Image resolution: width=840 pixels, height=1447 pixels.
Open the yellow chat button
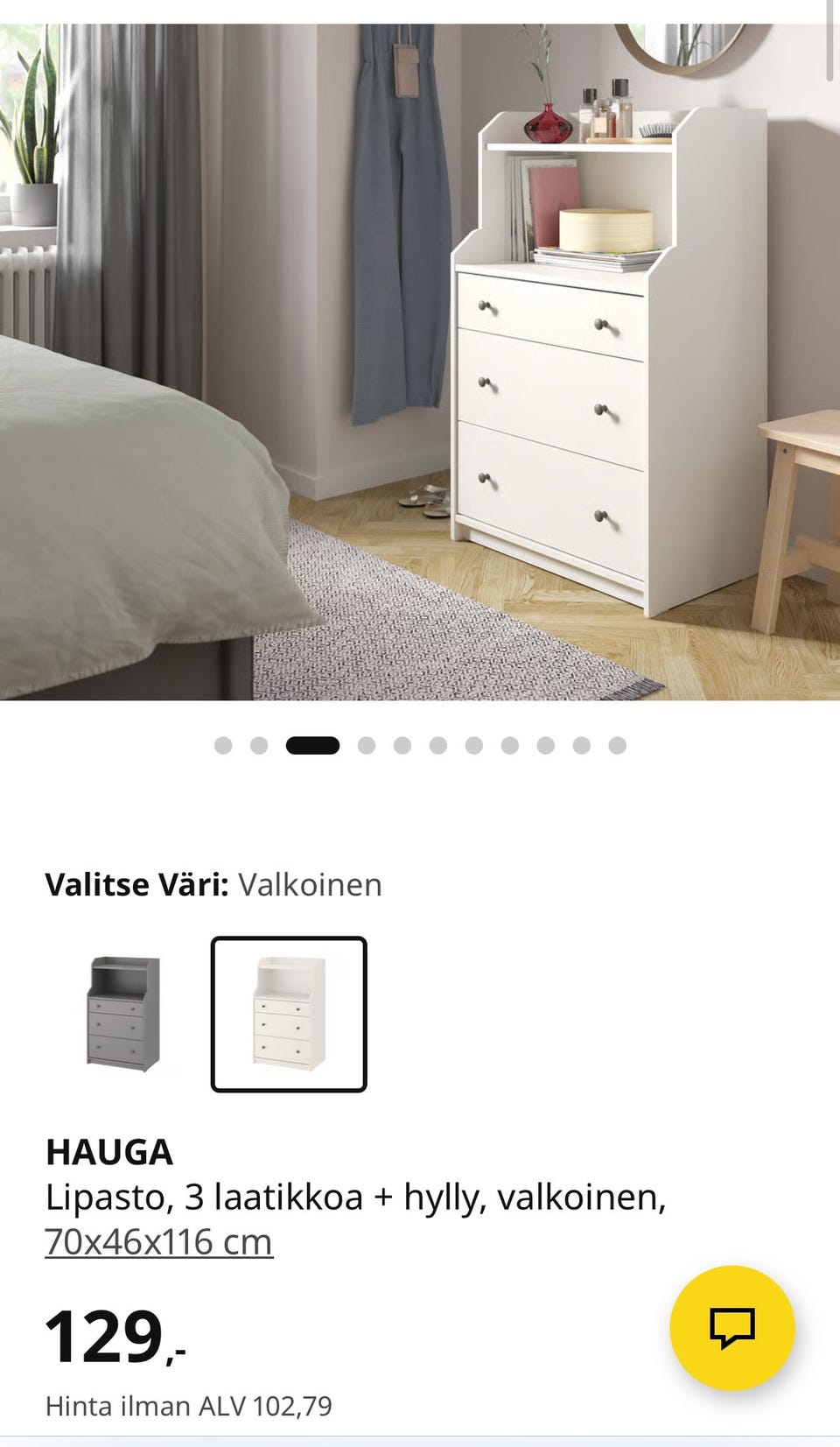pos(731,1327)
